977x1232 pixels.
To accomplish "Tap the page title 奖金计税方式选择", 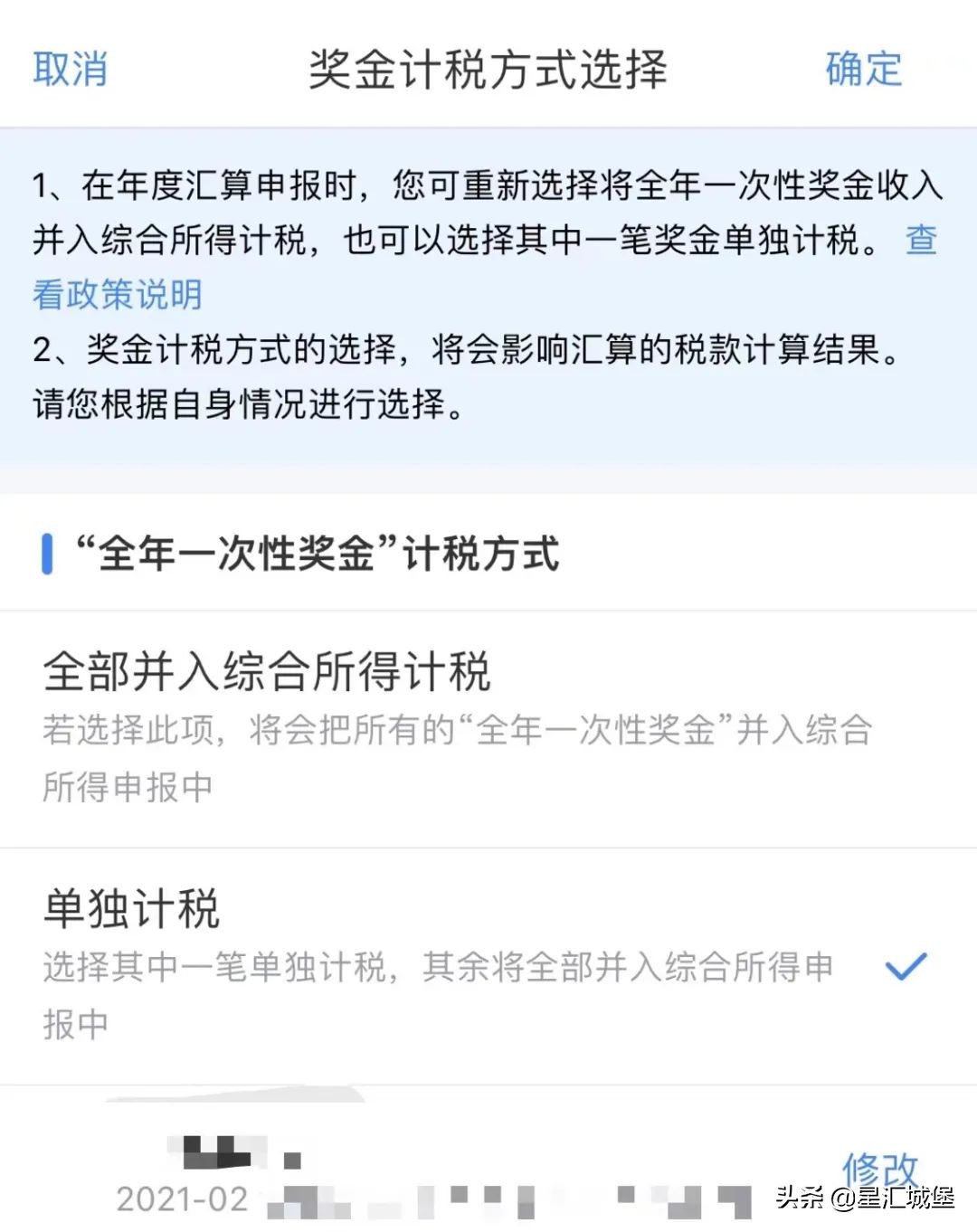I will click(x=488, y=67).
